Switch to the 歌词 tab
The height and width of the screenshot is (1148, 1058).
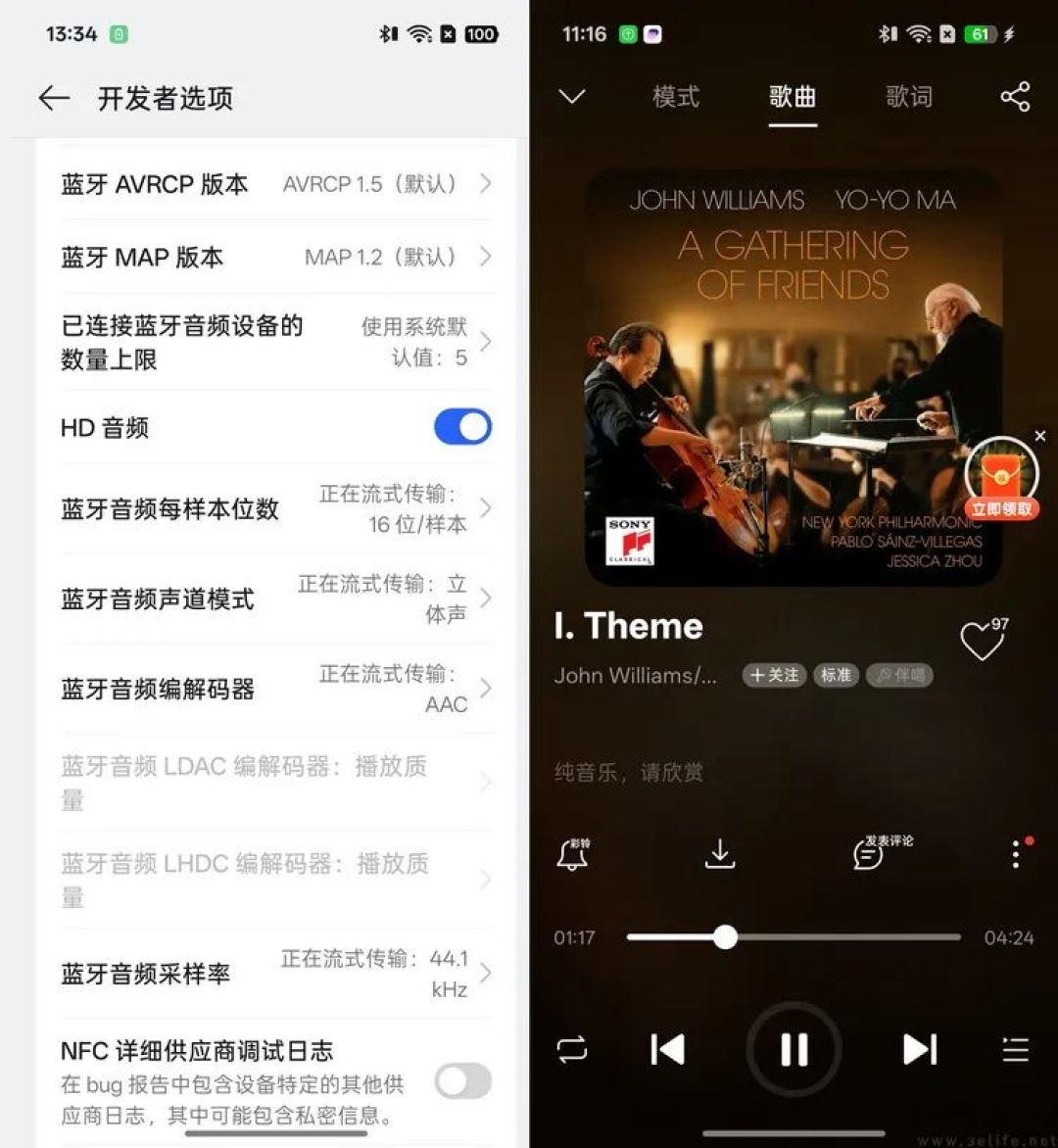[910, 96]
